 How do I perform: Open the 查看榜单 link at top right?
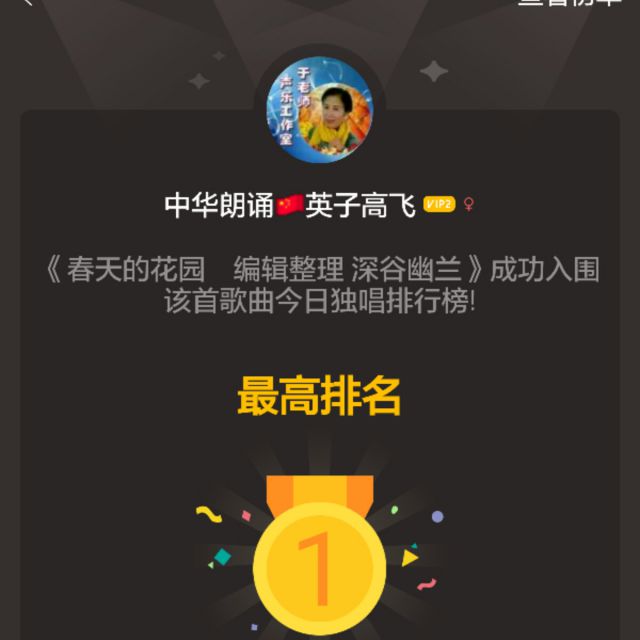(x=576, y=3)
